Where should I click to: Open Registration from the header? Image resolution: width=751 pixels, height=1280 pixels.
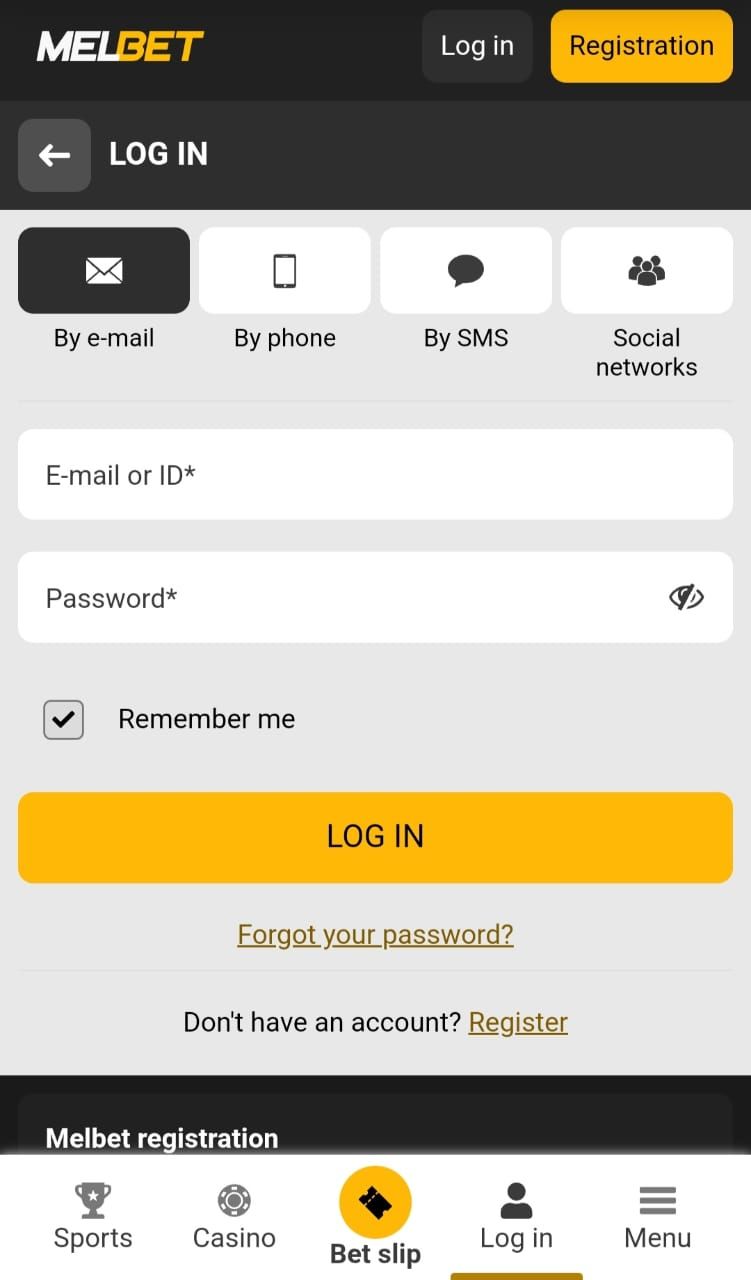pos(641,46)
